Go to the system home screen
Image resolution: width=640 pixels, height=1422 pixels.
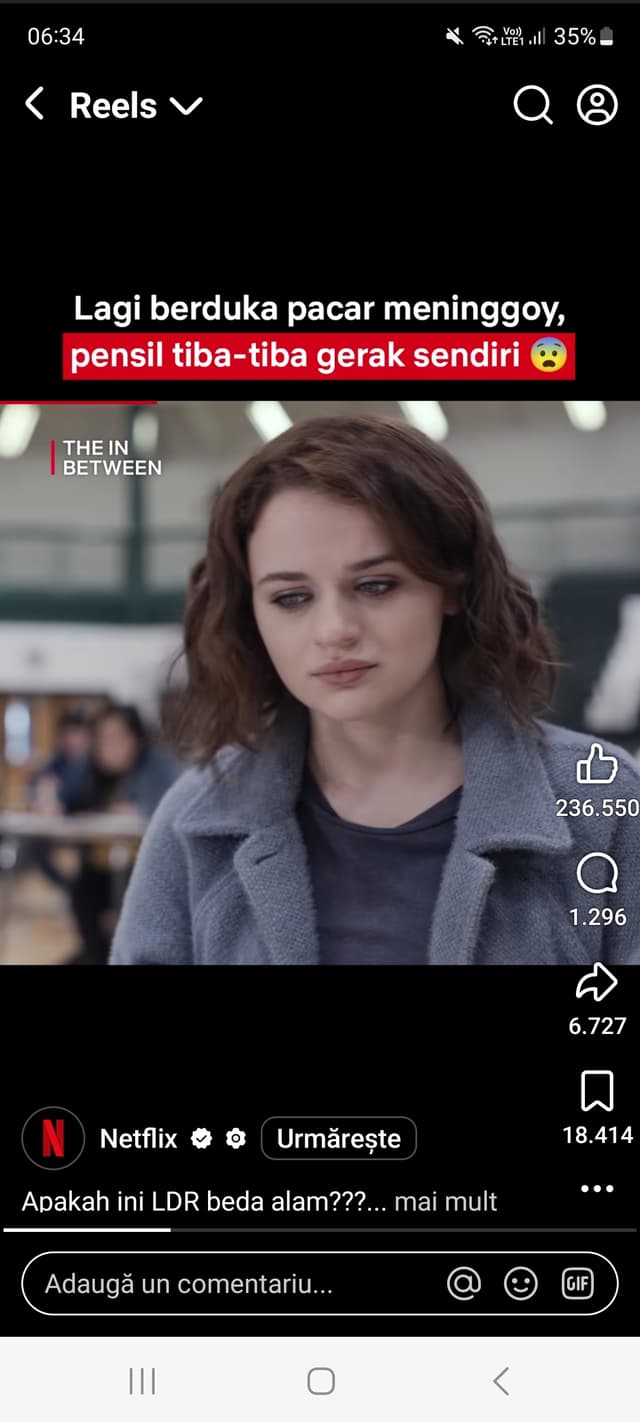[320, 1381]
